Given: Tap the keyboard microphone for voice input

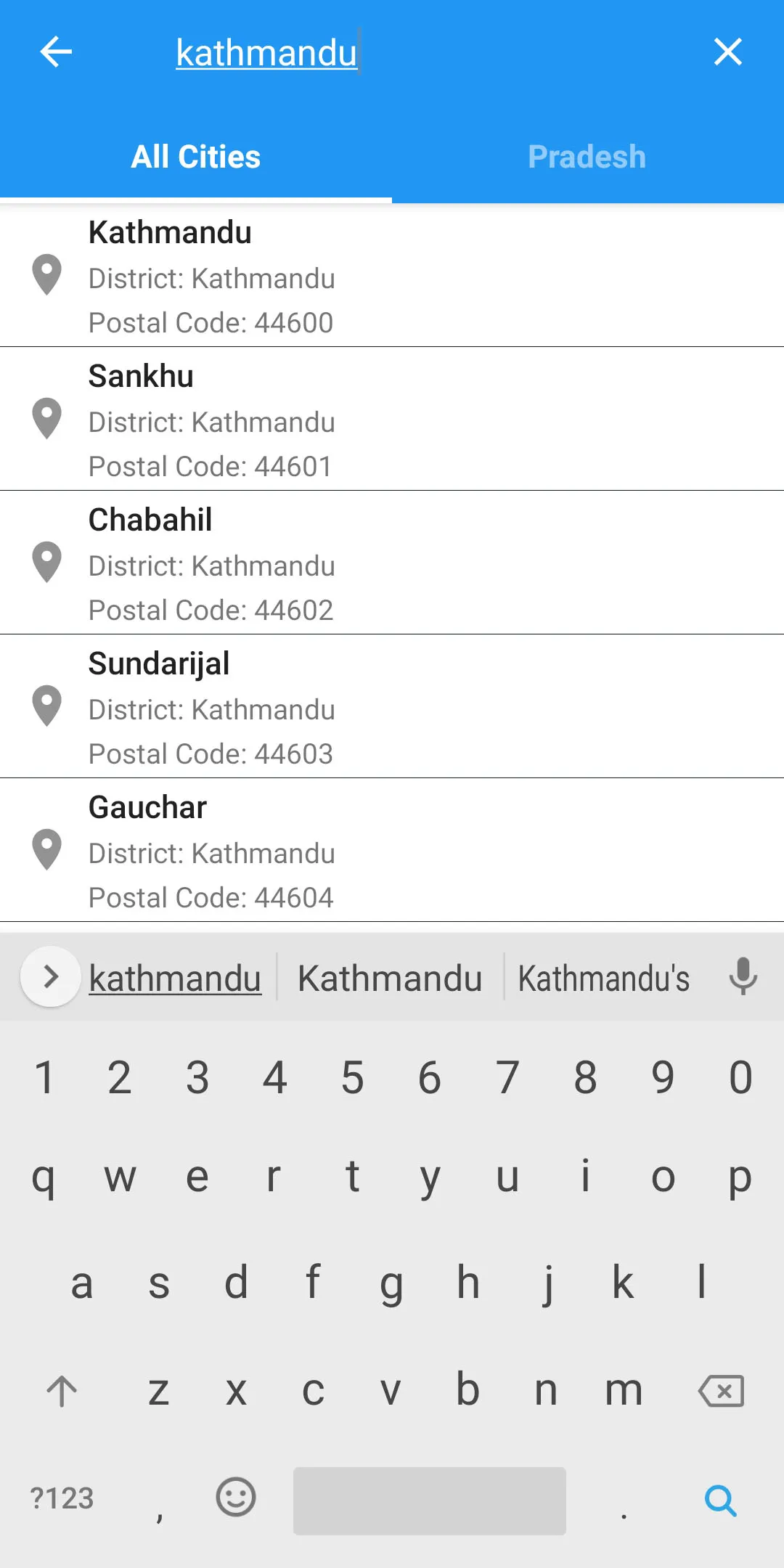Looking at the screenshot, I should pos(743,976).
